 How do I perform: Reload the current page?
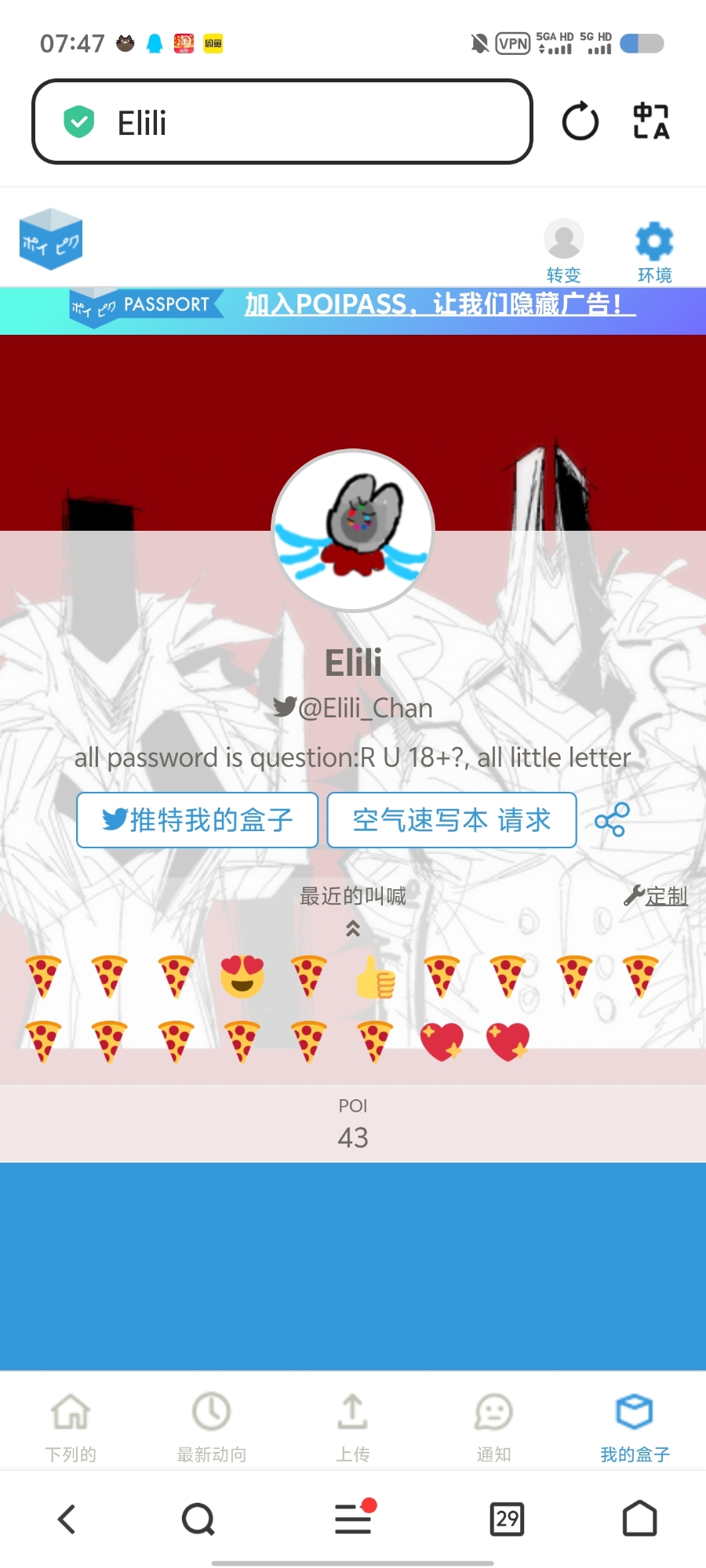[x=580, y=122]
